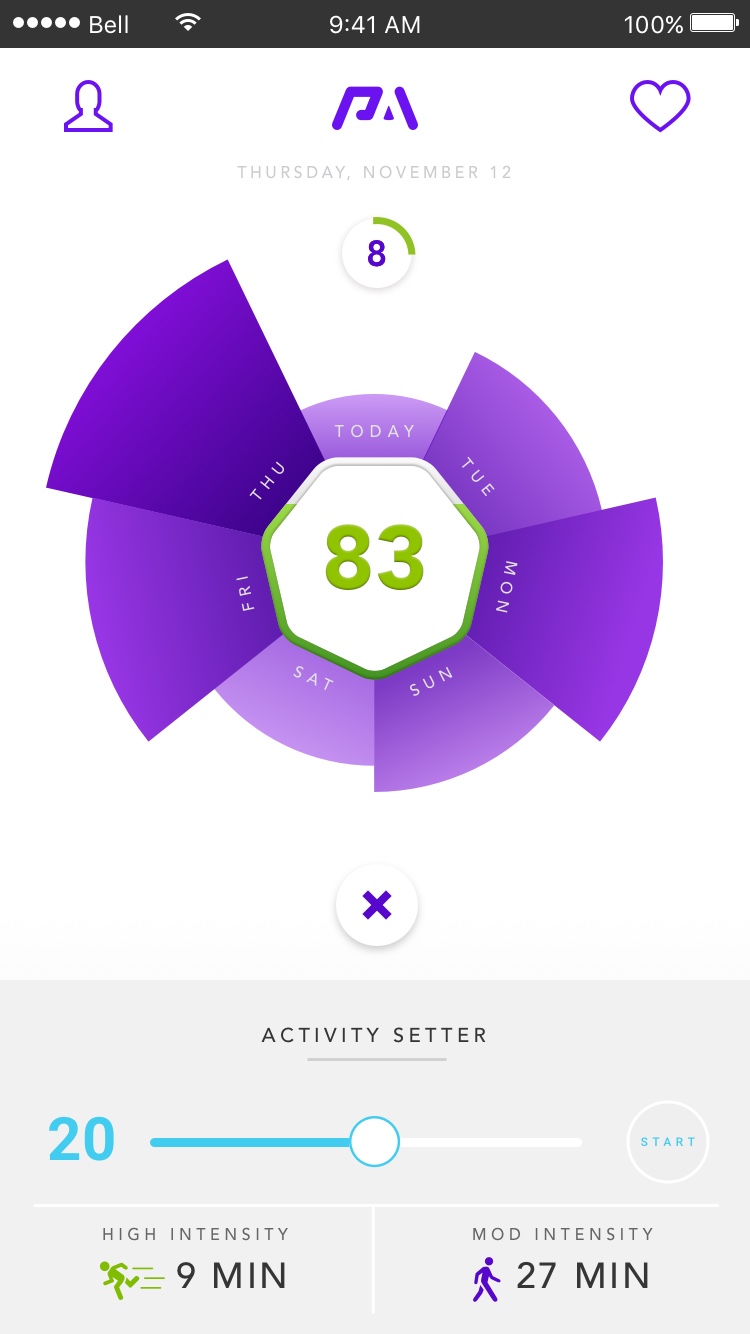
Task: Open the user profile icon
Action: [x=88, y=106]
